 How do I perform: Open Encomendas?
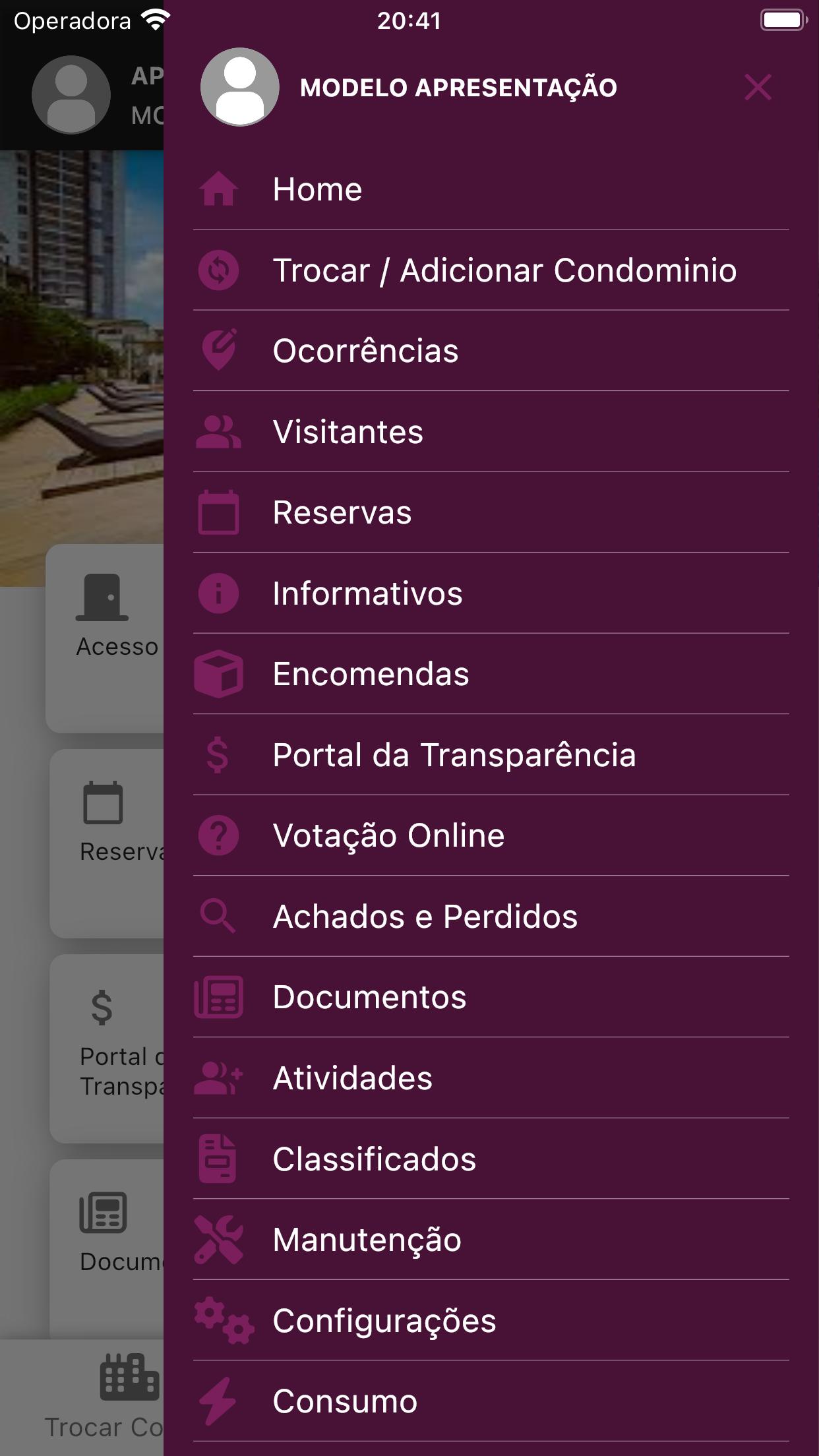tap(491, 674)
